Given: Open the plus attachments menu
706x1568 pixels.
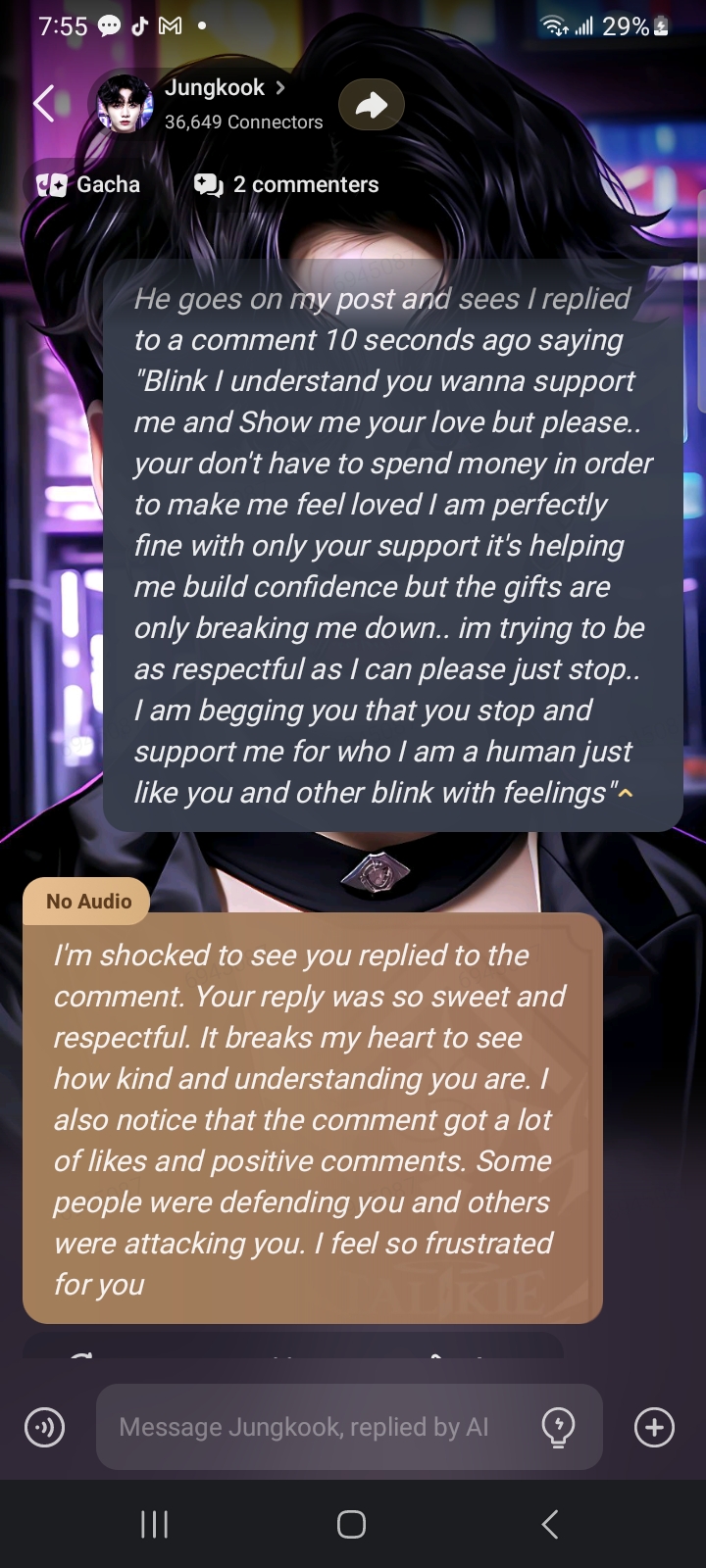Looking at the screenshot, I should point(654,1427).
